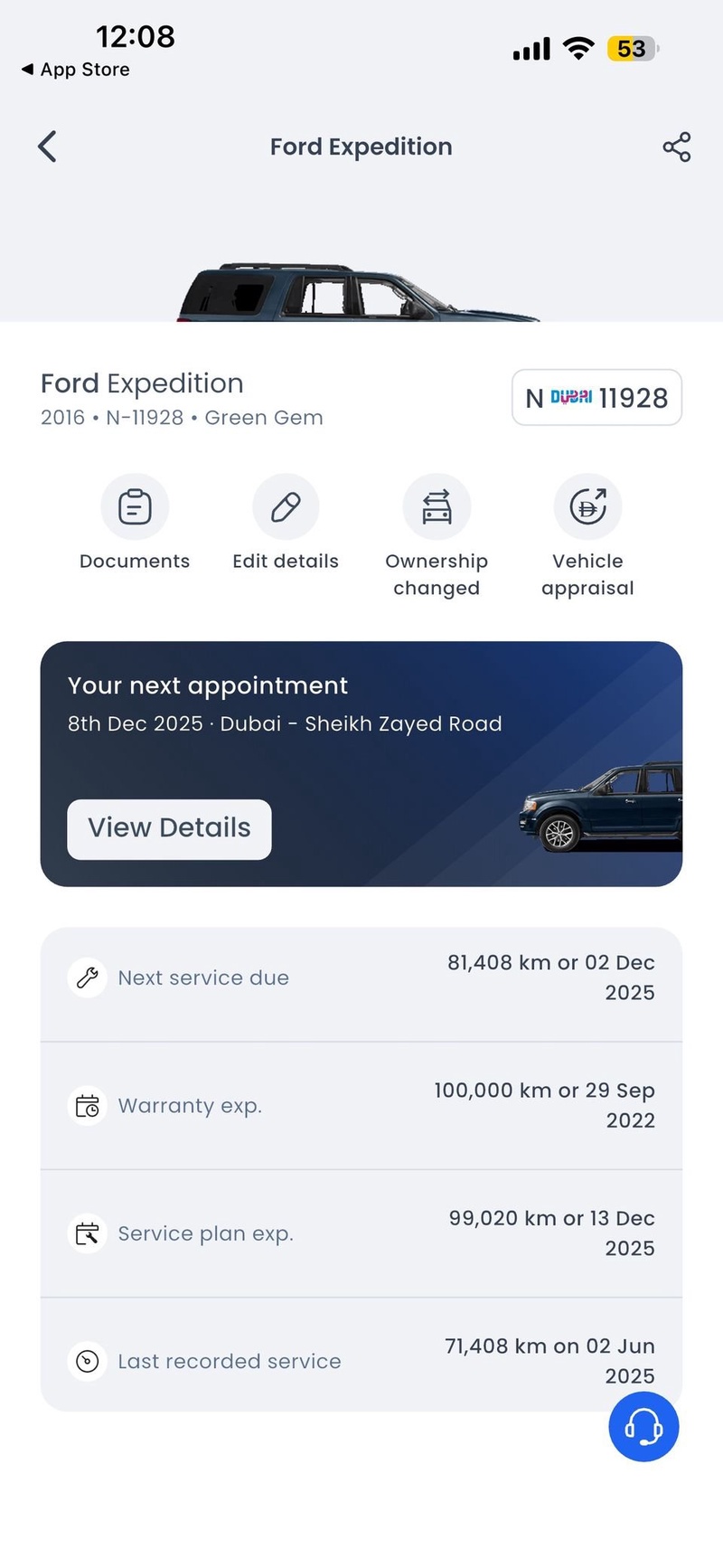Select Ownership changed option
The height and width of the screenshot is (1568, 723).
click(x=437, y=507)
